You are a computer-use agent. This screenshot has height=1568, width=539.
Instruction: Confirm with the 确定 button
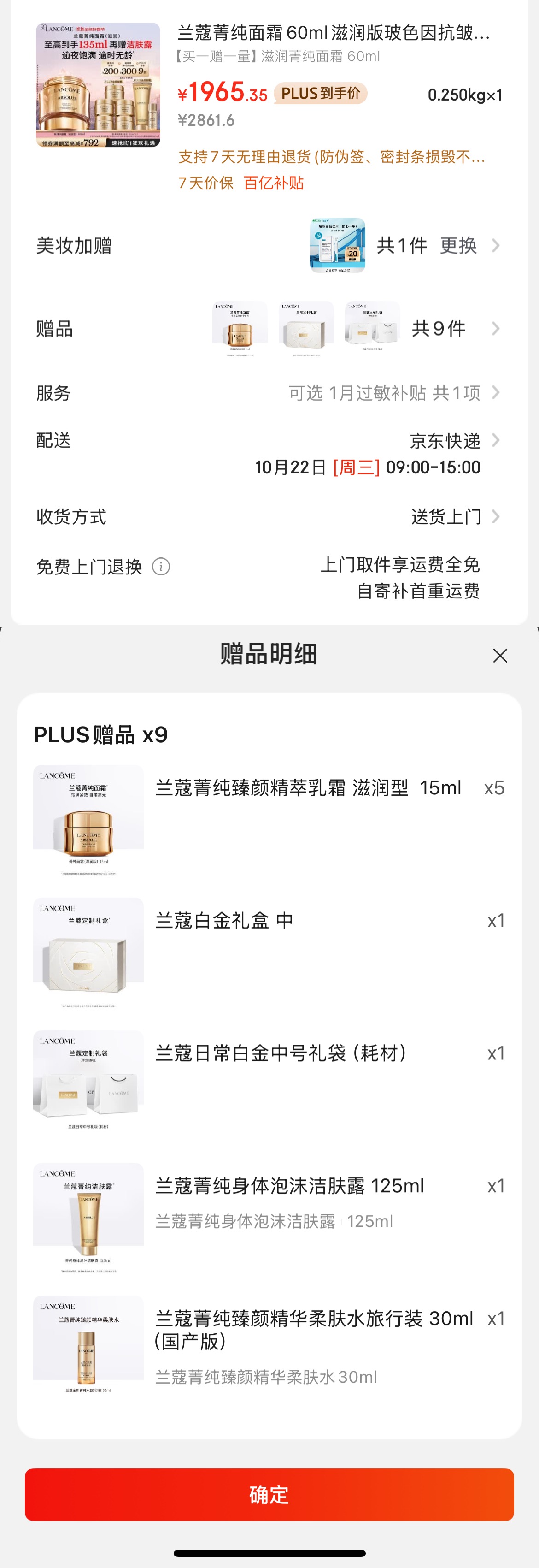coord(269,1494)
